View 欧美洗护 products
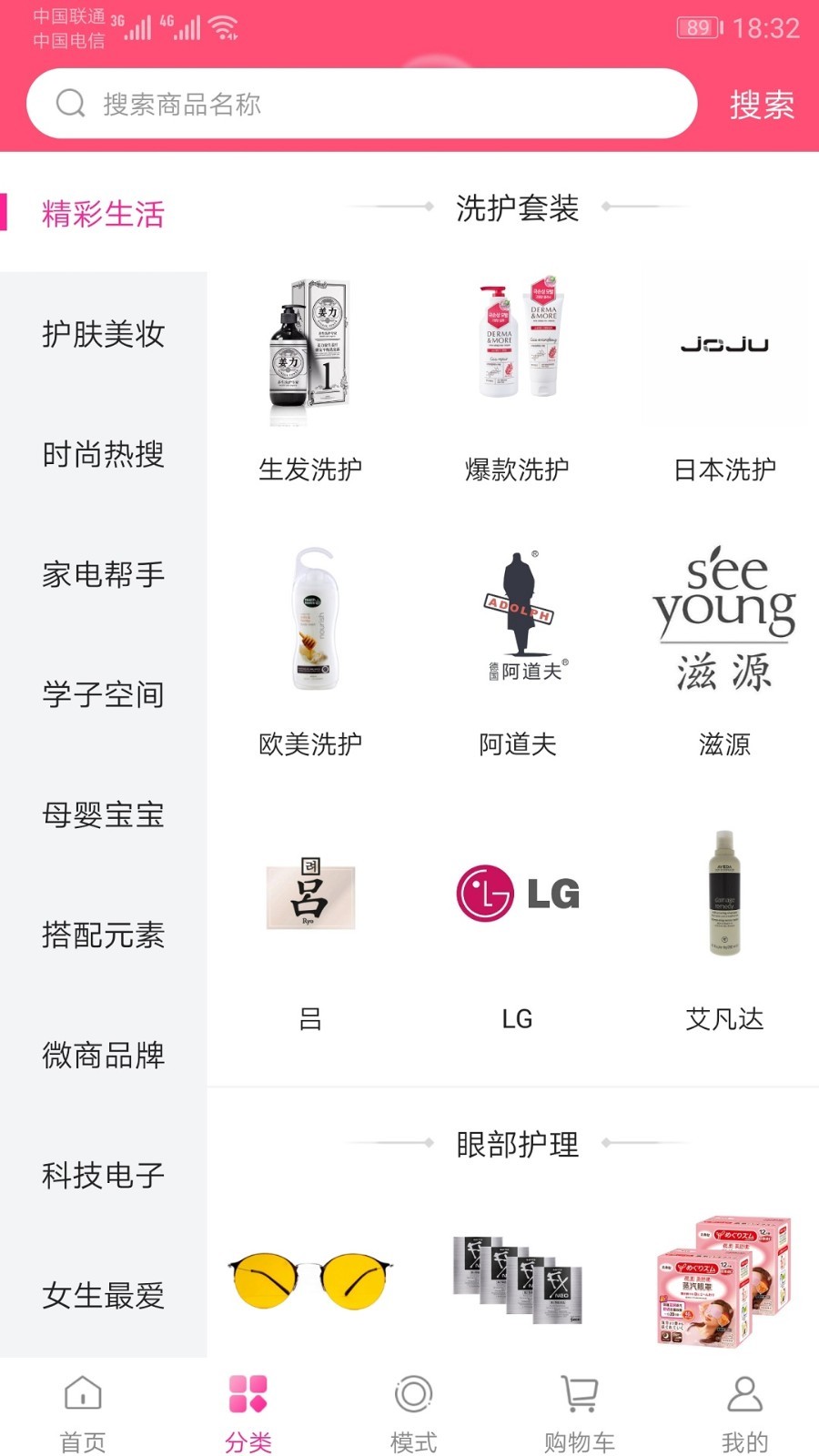Viewport: 819px width, 1456px height. click(310, 651)
